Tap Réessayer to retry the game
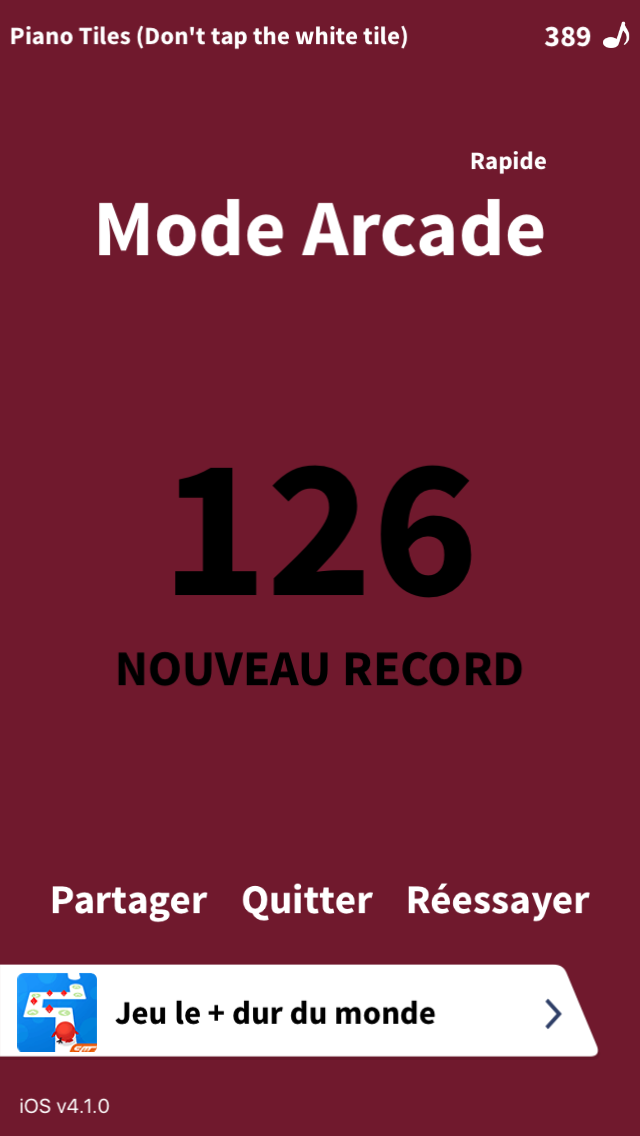640x1136 pixels. point(497,900)
